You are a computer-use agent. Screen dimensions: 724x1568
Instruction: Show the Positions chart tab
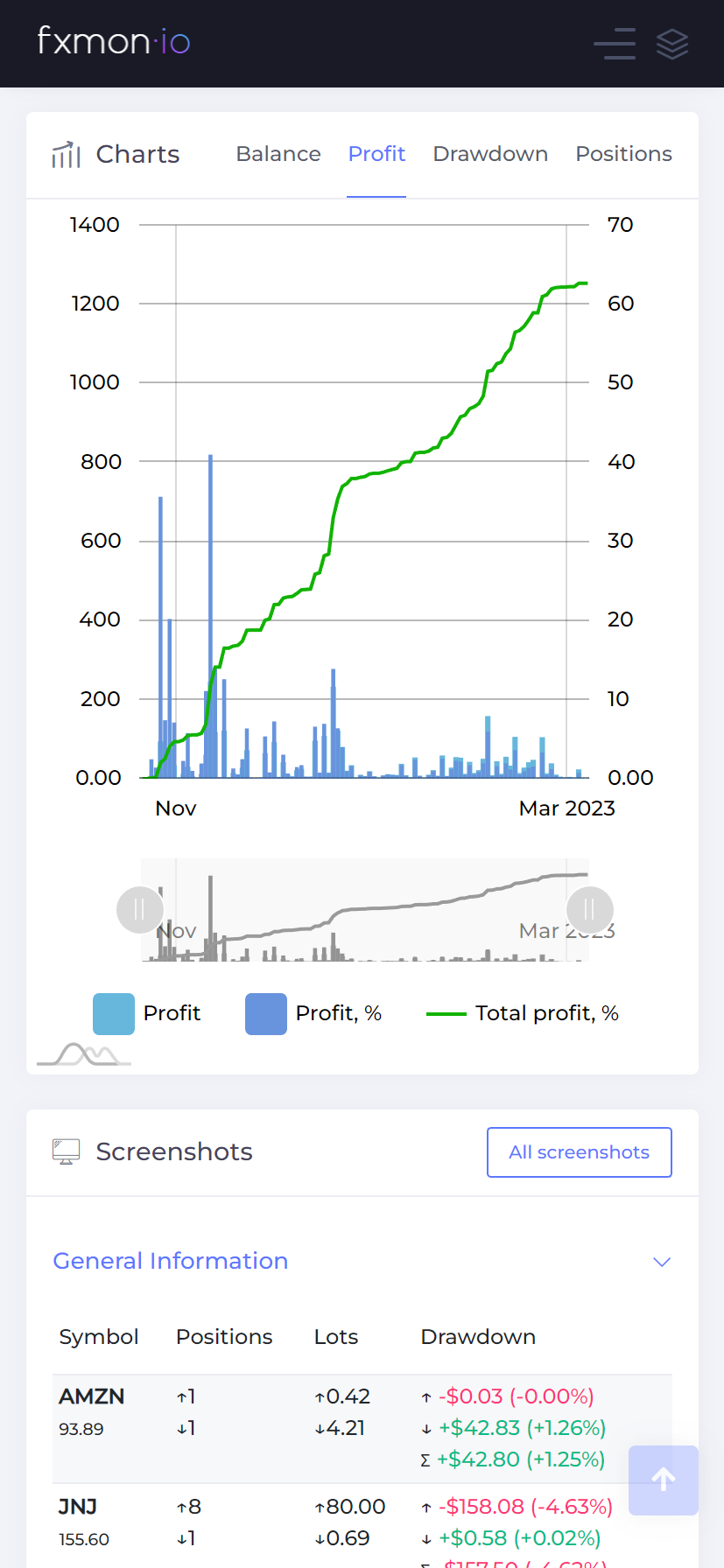(x=623, y=154)
